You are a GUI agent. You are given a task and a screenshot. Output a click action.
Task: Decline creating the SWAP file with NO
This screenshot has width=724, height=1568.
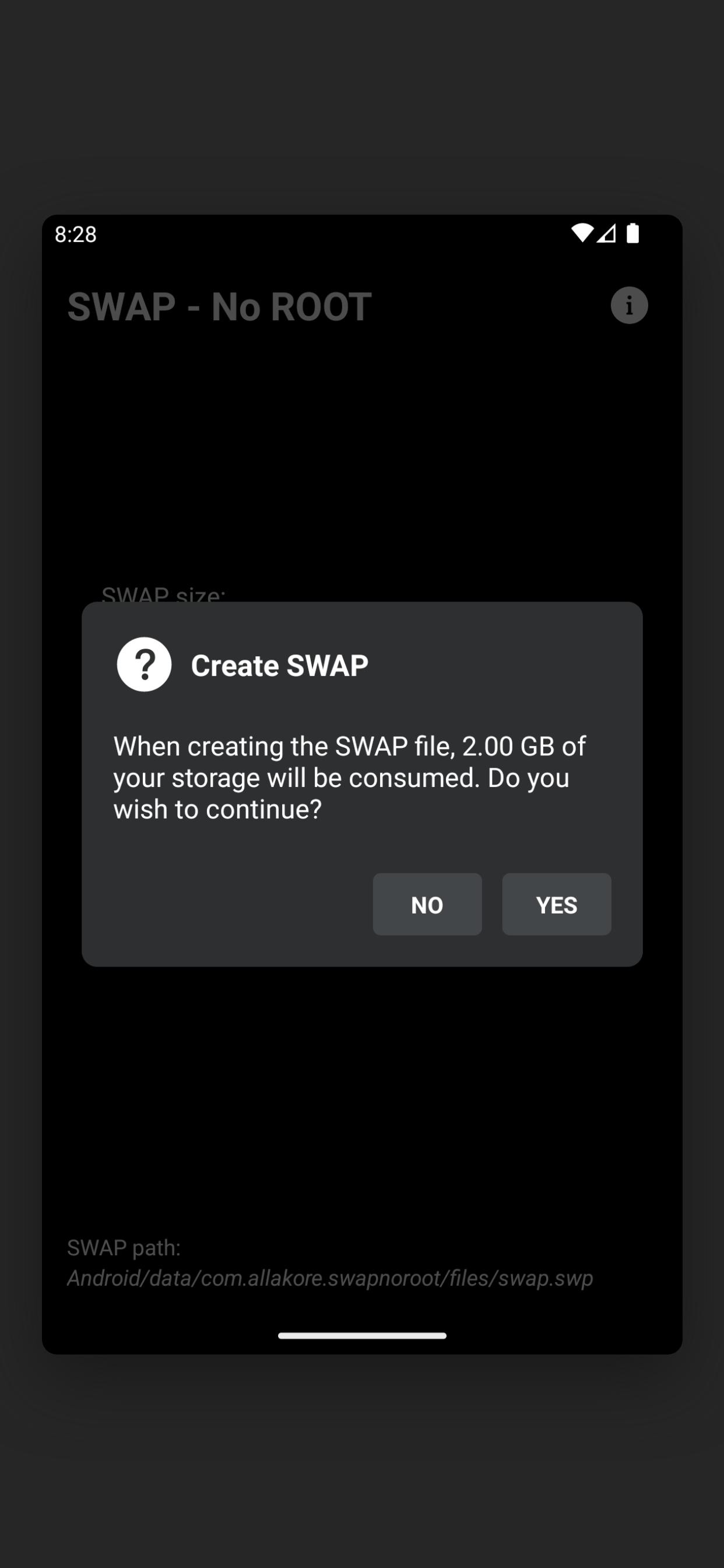pyautogui.click(x=427, y=905)
